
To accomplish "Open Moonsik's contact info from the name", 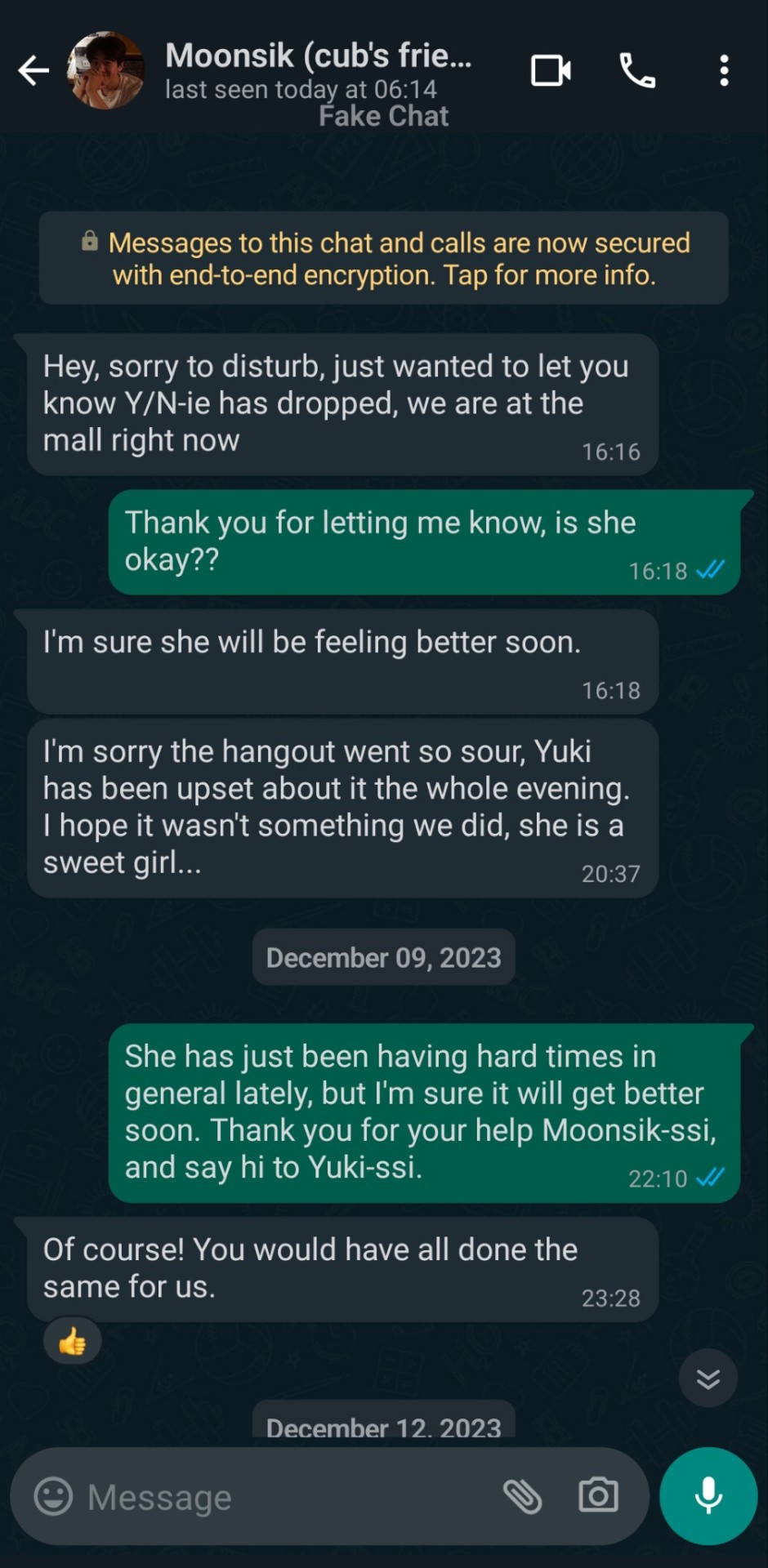I will 318,56.
